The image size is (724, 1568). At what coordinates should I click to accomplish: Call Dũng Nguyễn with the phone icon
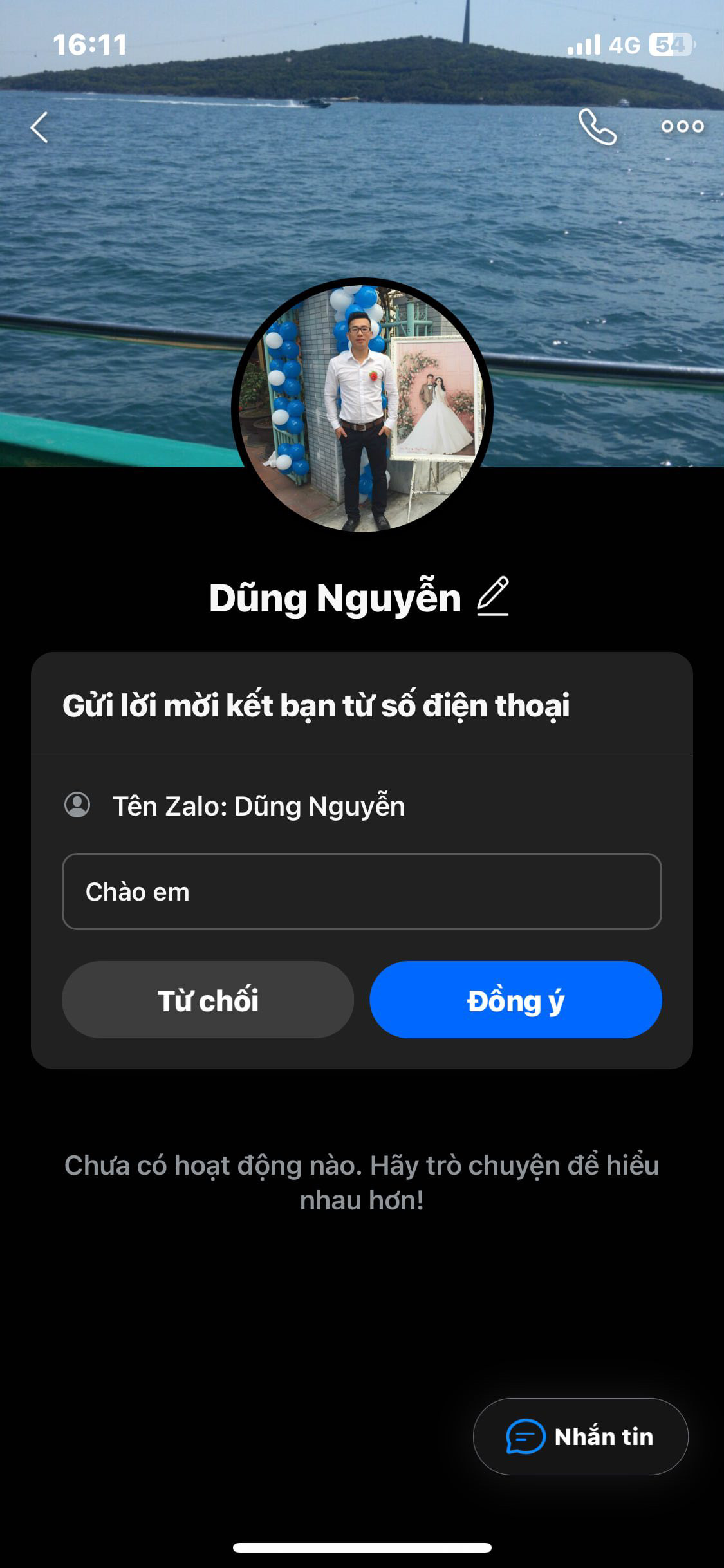pos(597,127)
